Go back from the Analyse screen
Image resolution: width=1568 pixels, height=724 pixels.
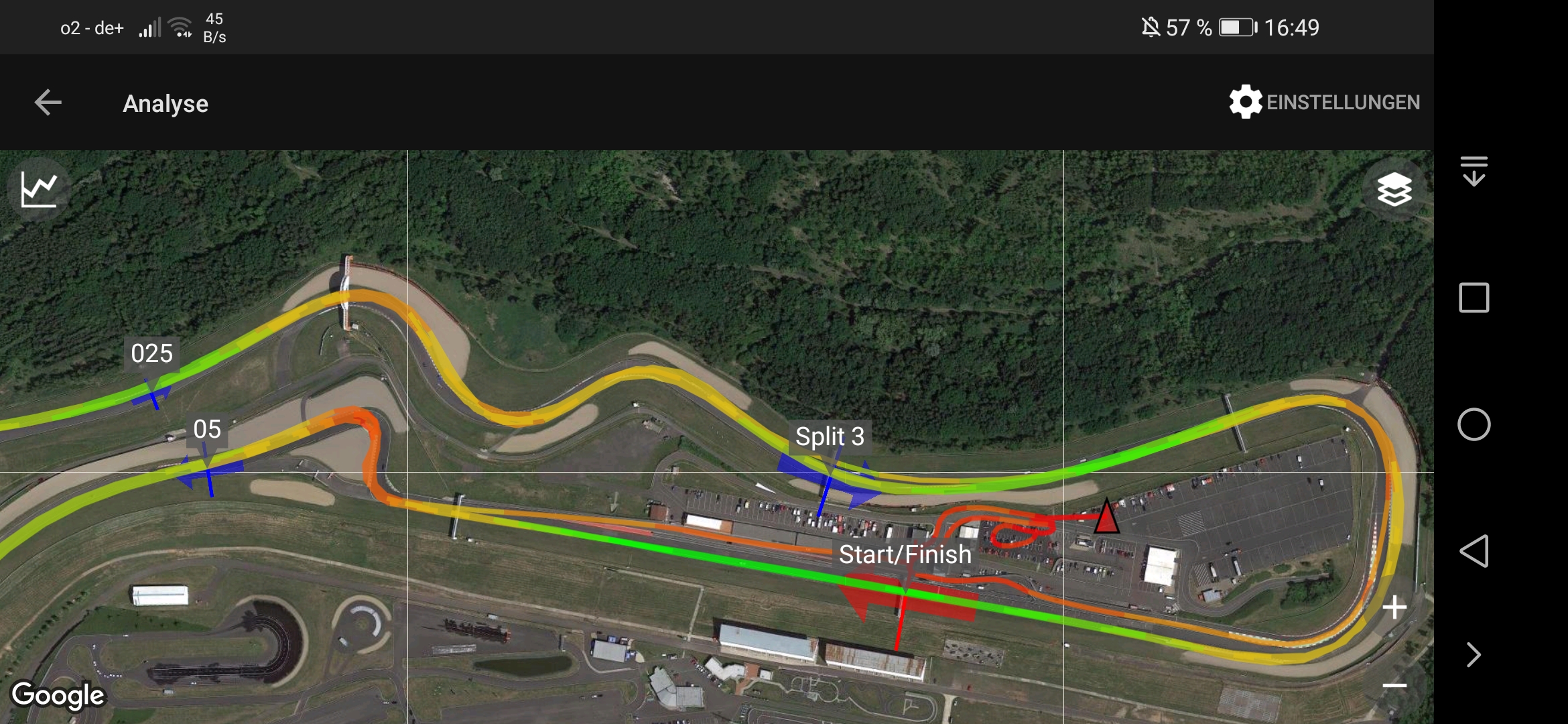(x=48, y=103)
